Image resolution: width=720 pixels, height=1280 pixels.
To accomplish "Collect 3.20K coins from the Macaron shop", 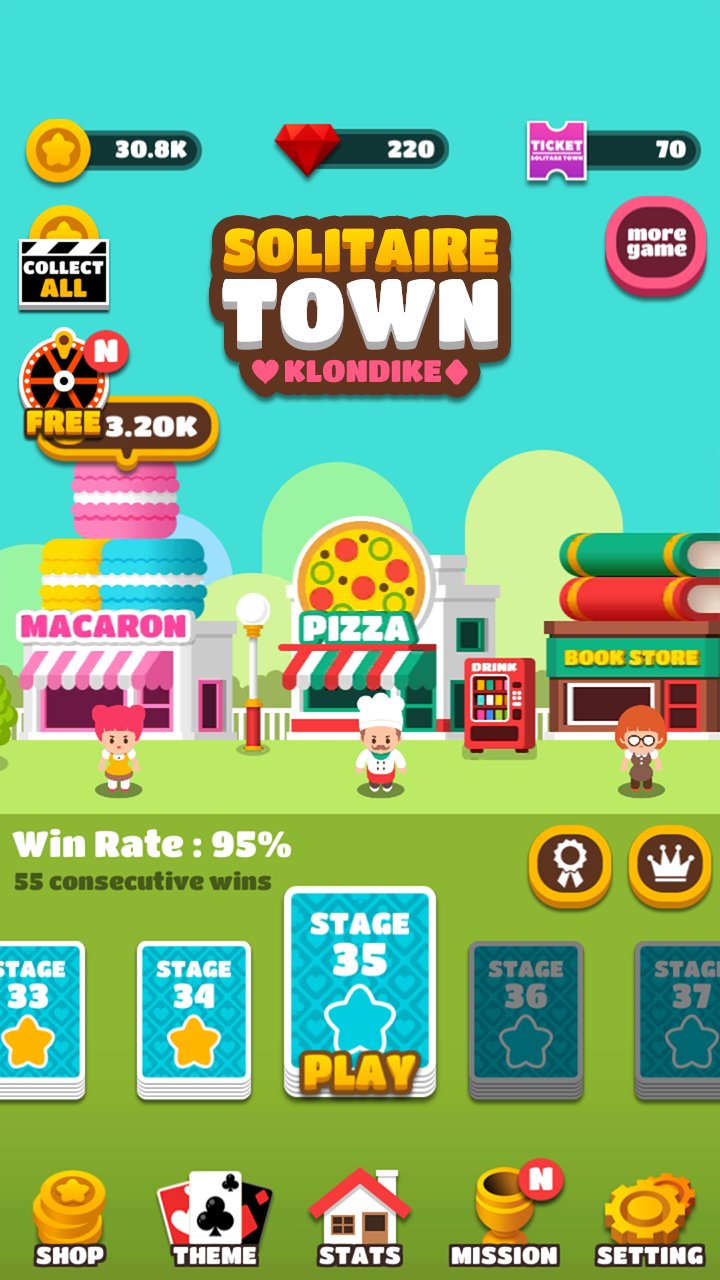I will click(150, 428).
